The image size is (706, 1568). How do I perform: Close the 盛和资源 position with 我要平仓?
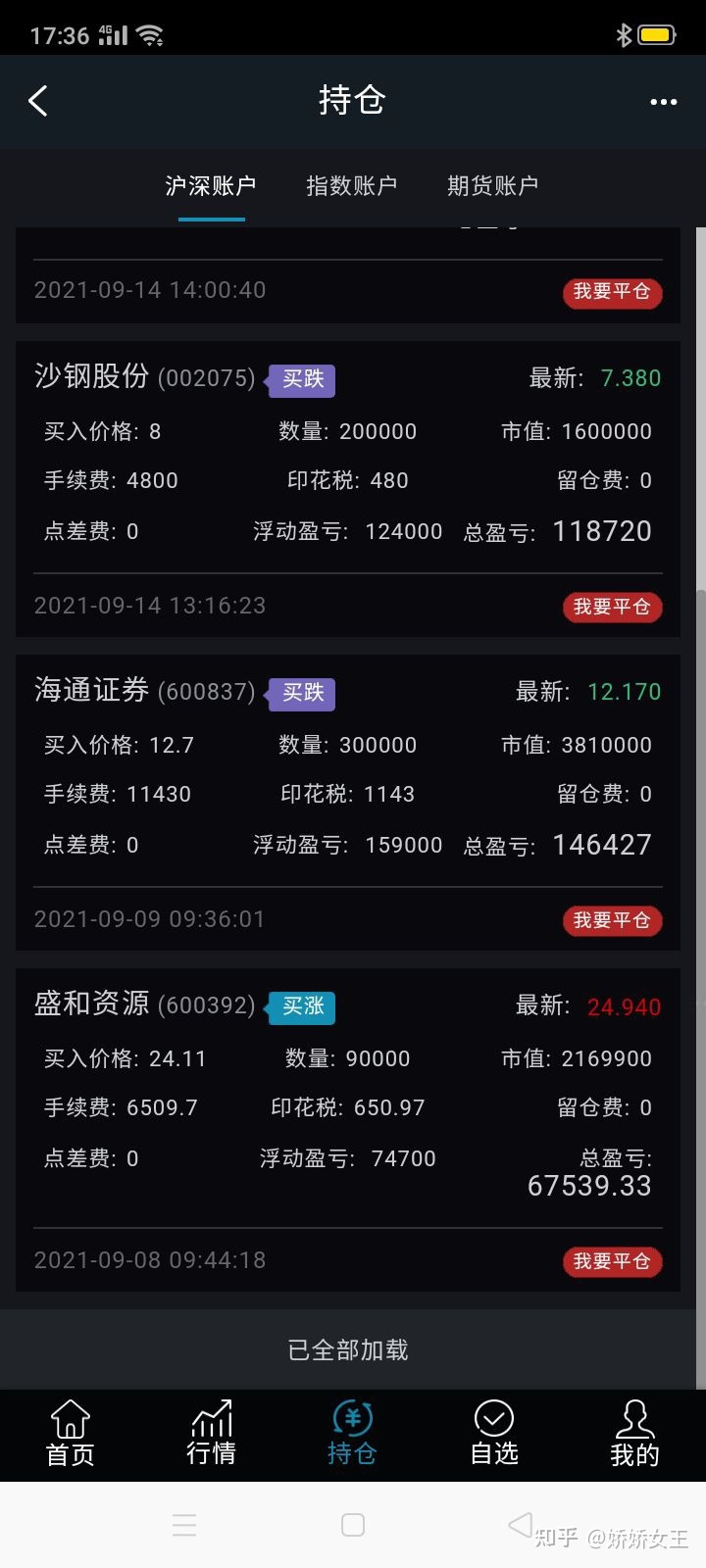pyautogui.click(x=612, y=1261)
